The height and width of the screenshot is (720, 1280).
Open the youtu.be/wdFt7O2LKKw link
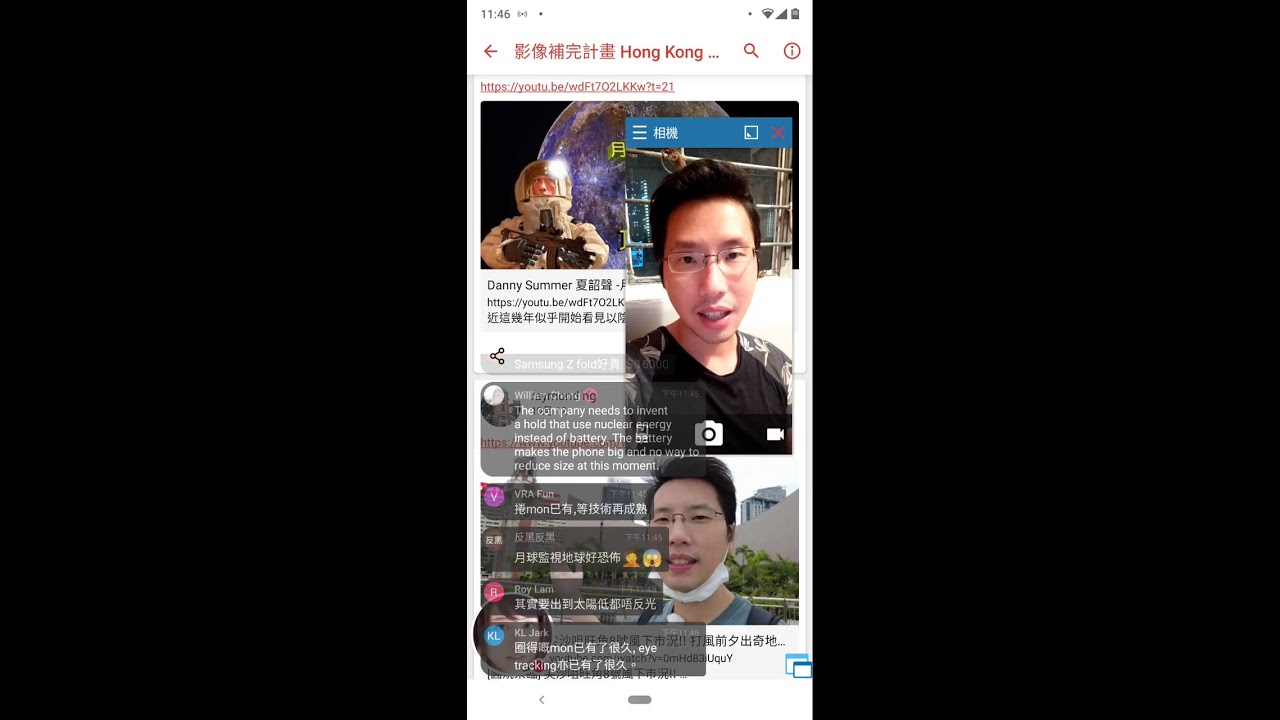[x=577, y=87]
